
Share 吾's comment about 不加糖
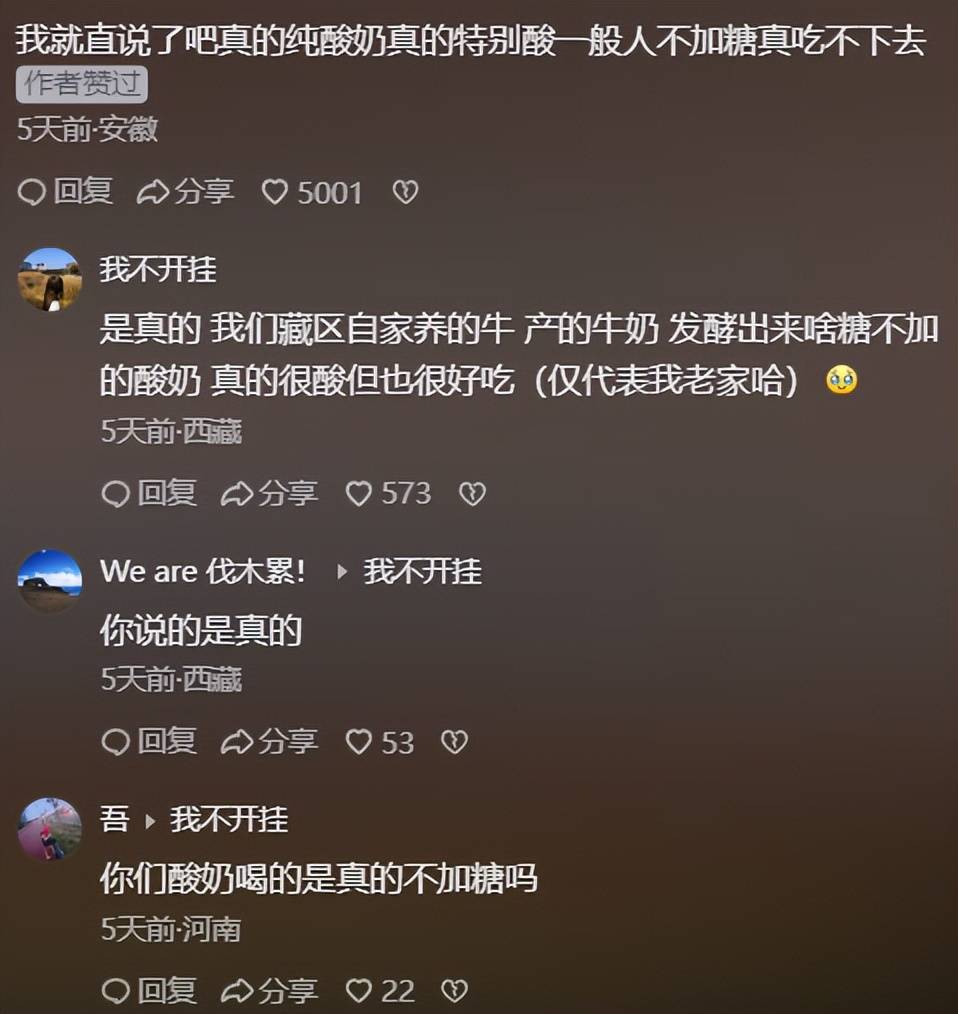tap(270, 991)
